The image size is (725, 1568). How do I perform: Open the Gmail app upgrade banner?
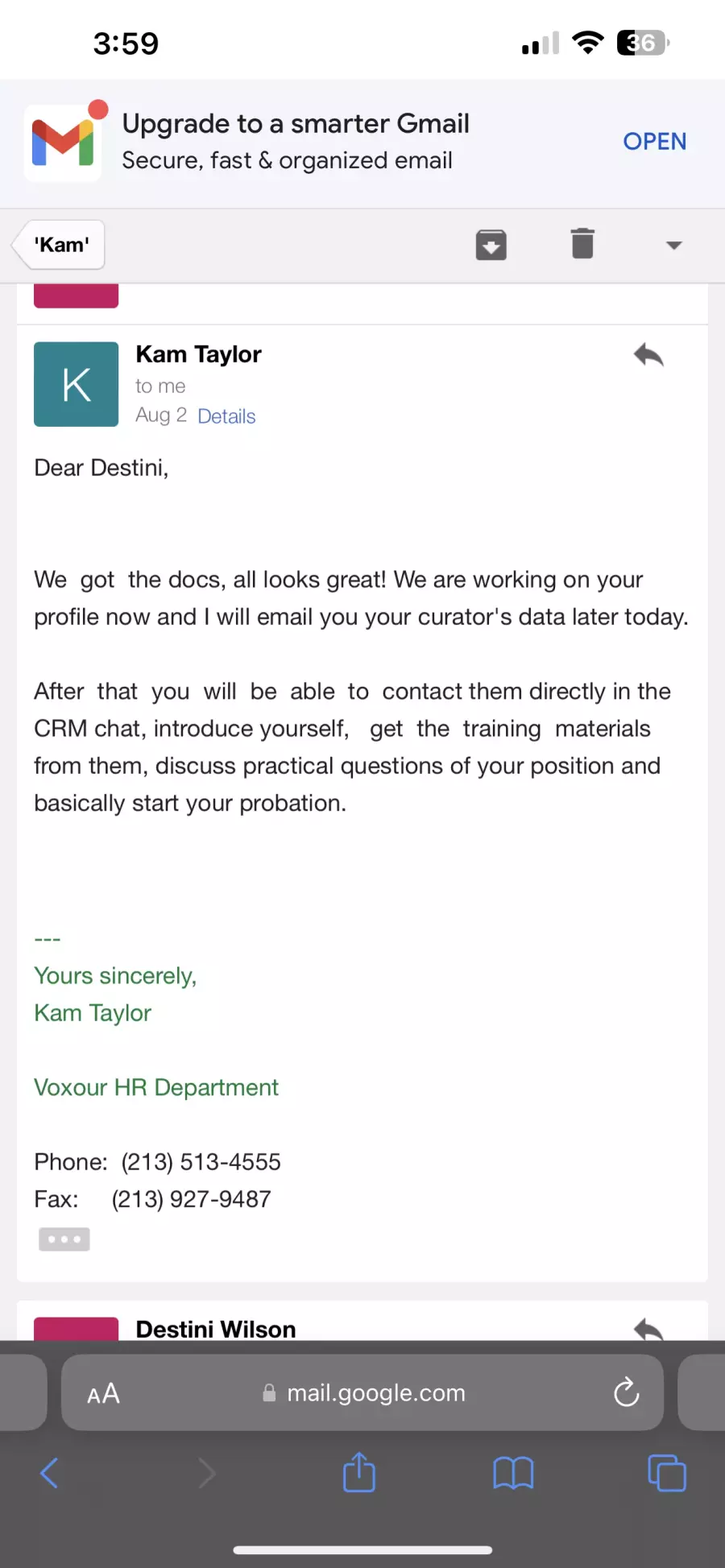[x=654, y=142]
